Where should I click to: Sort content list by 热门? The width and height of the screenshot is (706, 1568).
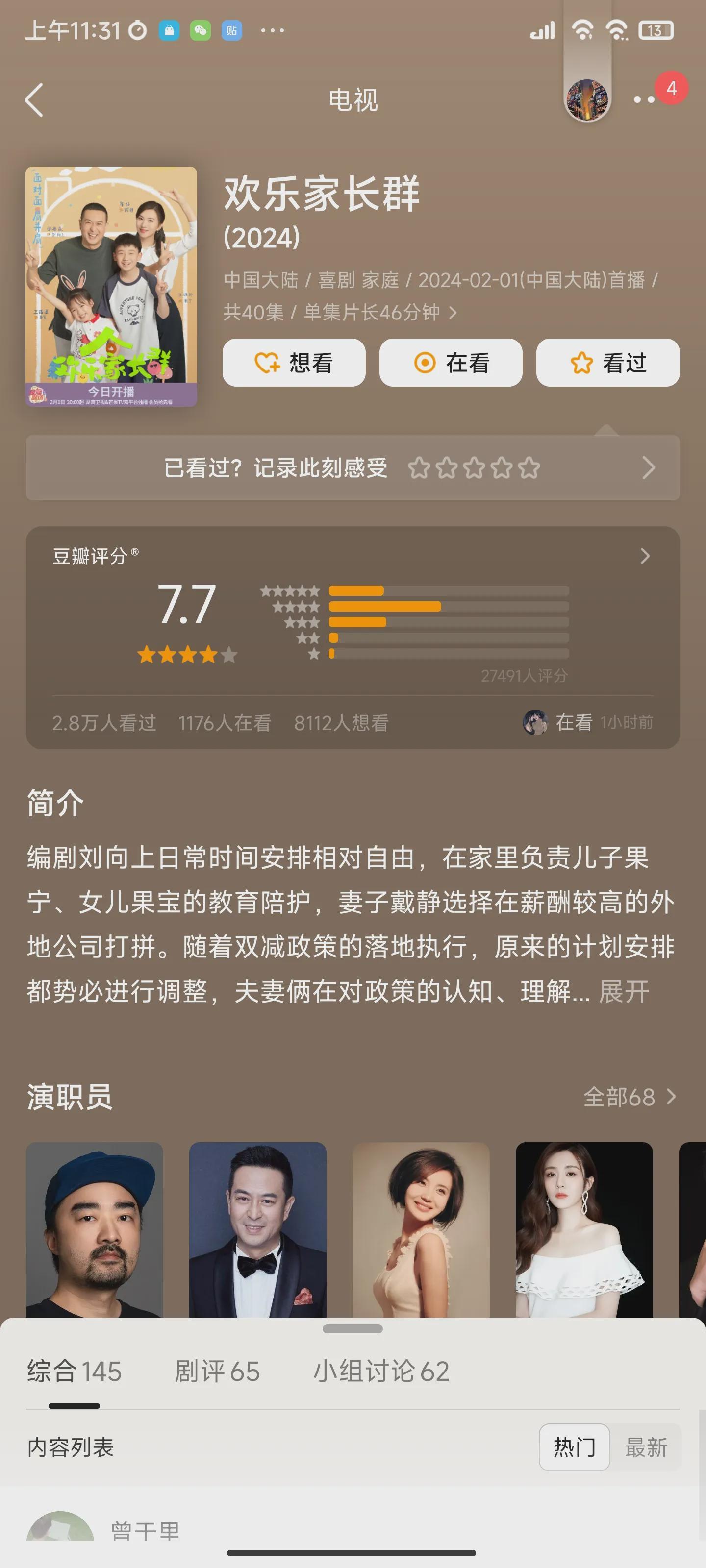point(574,1447)
